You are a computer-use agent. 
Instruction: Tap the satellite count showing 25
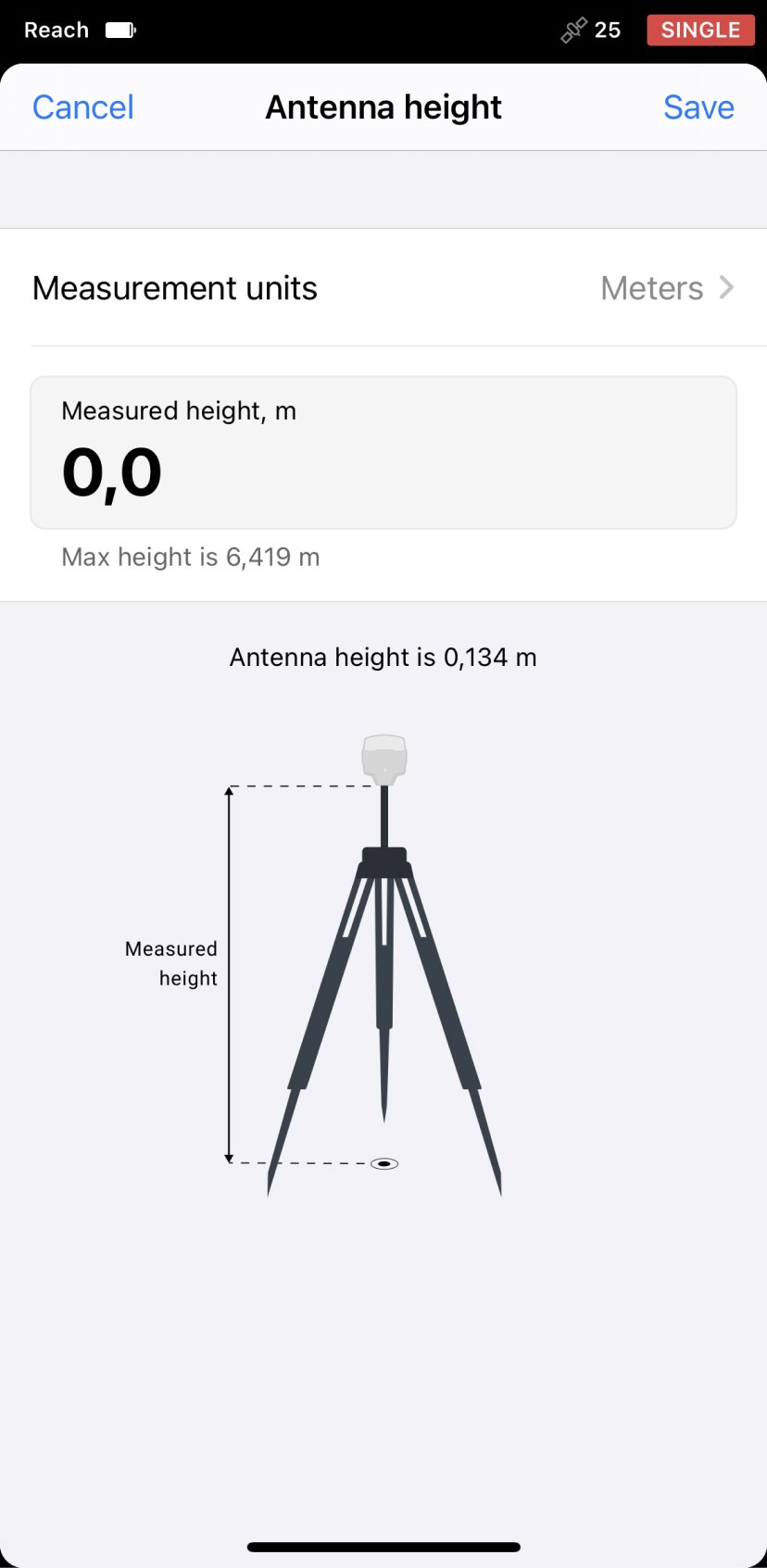point(609,30)
